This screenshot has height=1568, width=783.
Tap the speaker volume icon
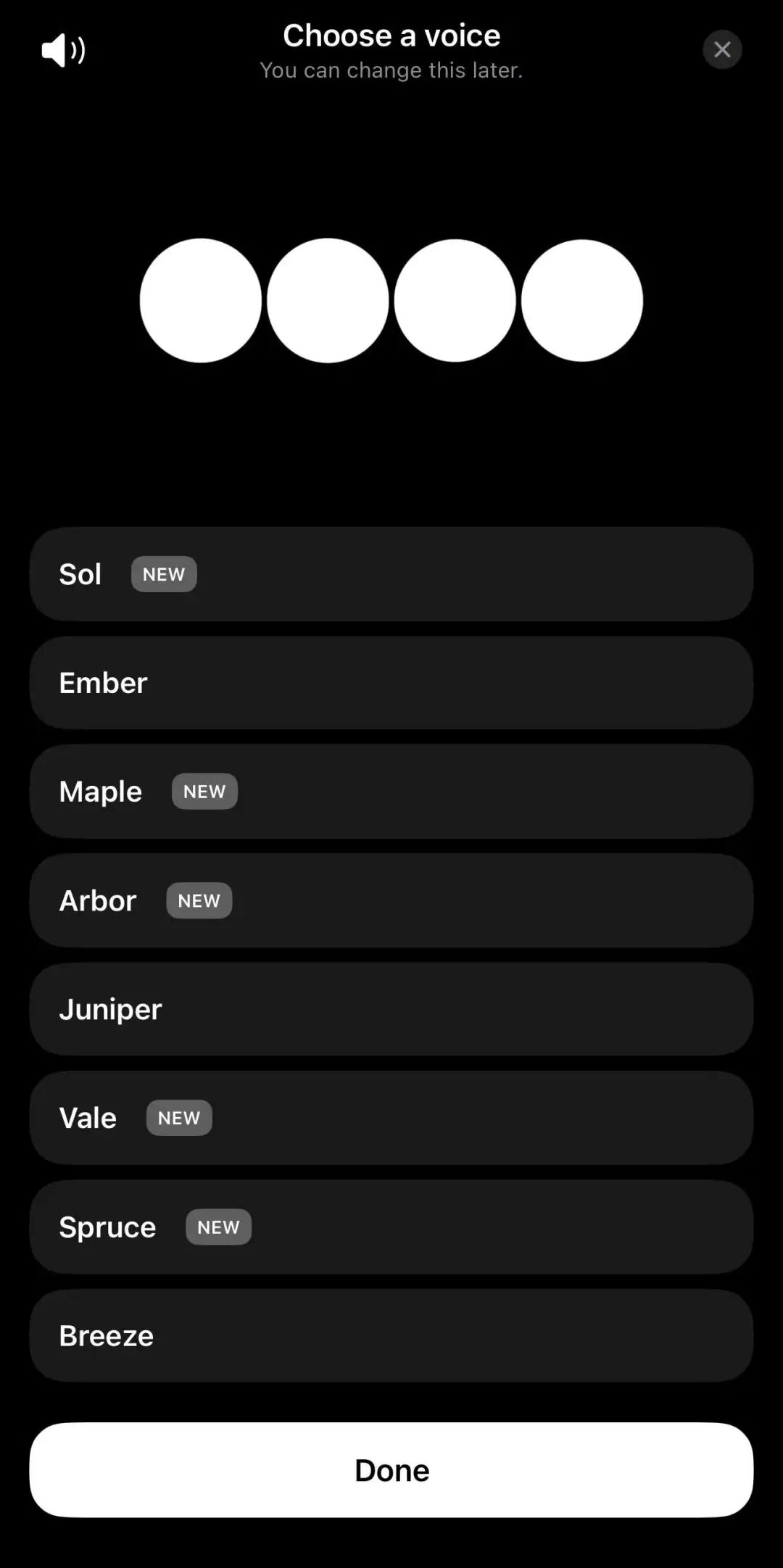click(63, 50)
